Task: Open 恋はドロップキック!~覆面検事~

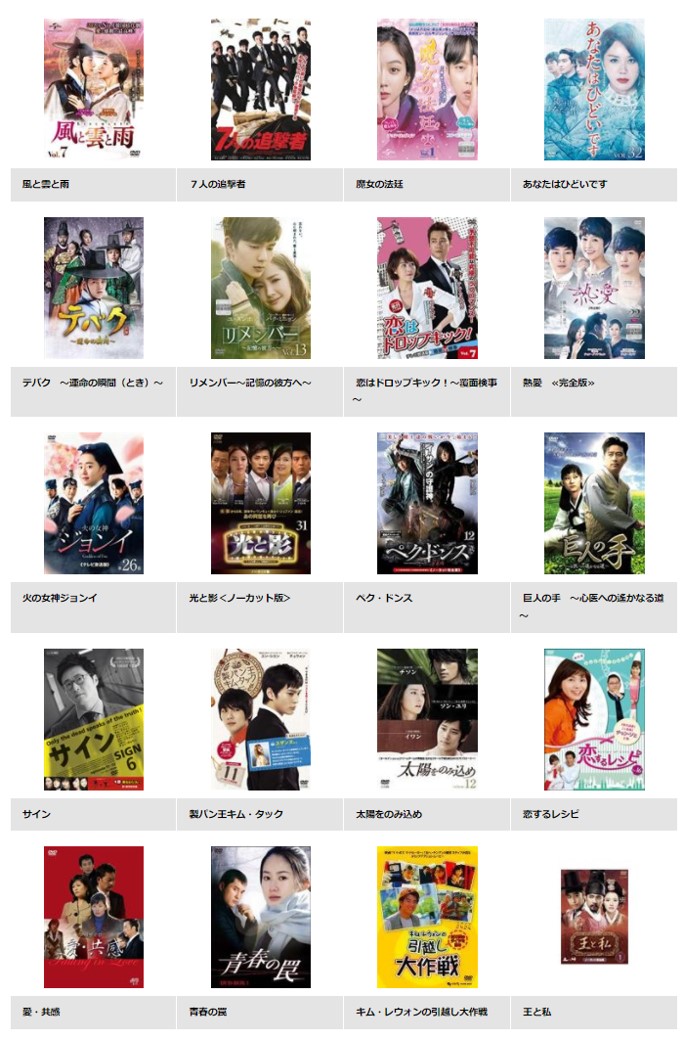Action: click(427, 288)
